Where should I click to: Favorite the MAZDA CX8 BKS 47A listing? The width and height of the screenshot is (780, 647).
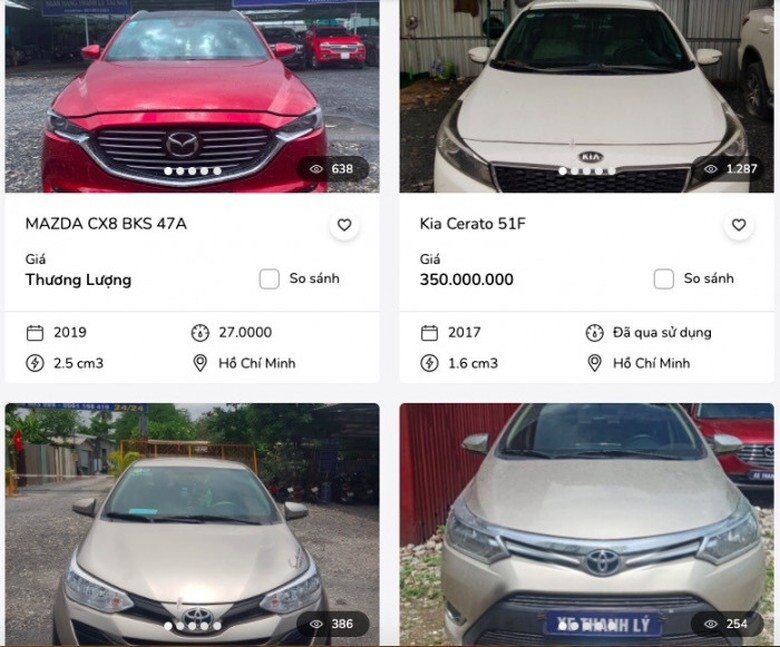pos(344,225)
